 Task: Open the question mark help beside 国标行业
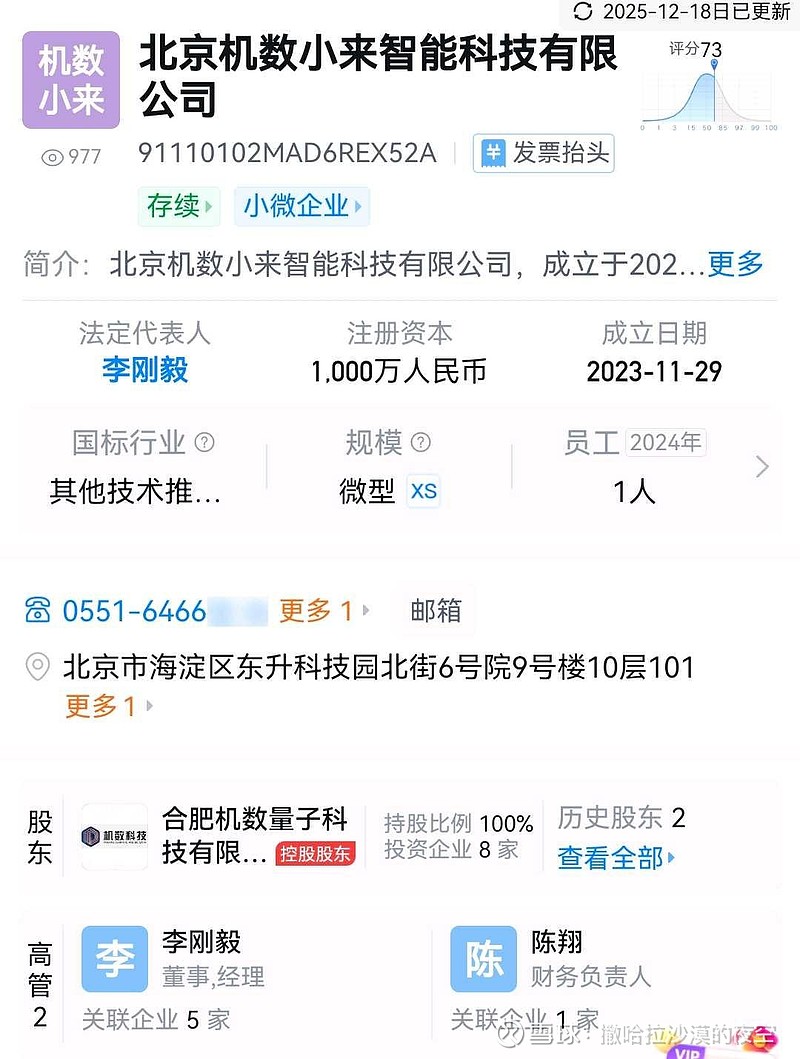click(202, 442)
